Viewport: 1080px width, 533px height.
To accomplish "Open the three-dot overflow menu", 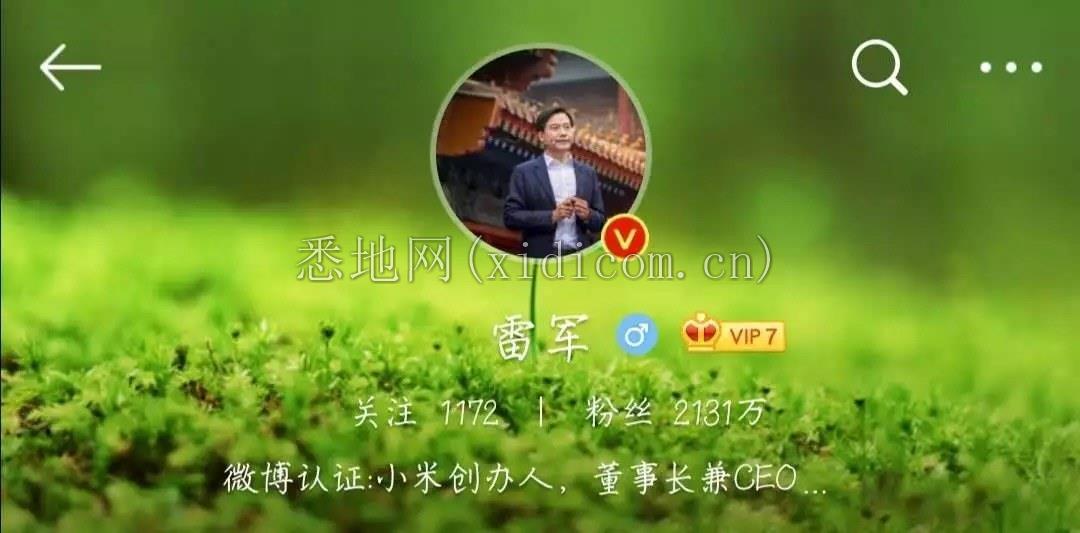I will 1011,68.
